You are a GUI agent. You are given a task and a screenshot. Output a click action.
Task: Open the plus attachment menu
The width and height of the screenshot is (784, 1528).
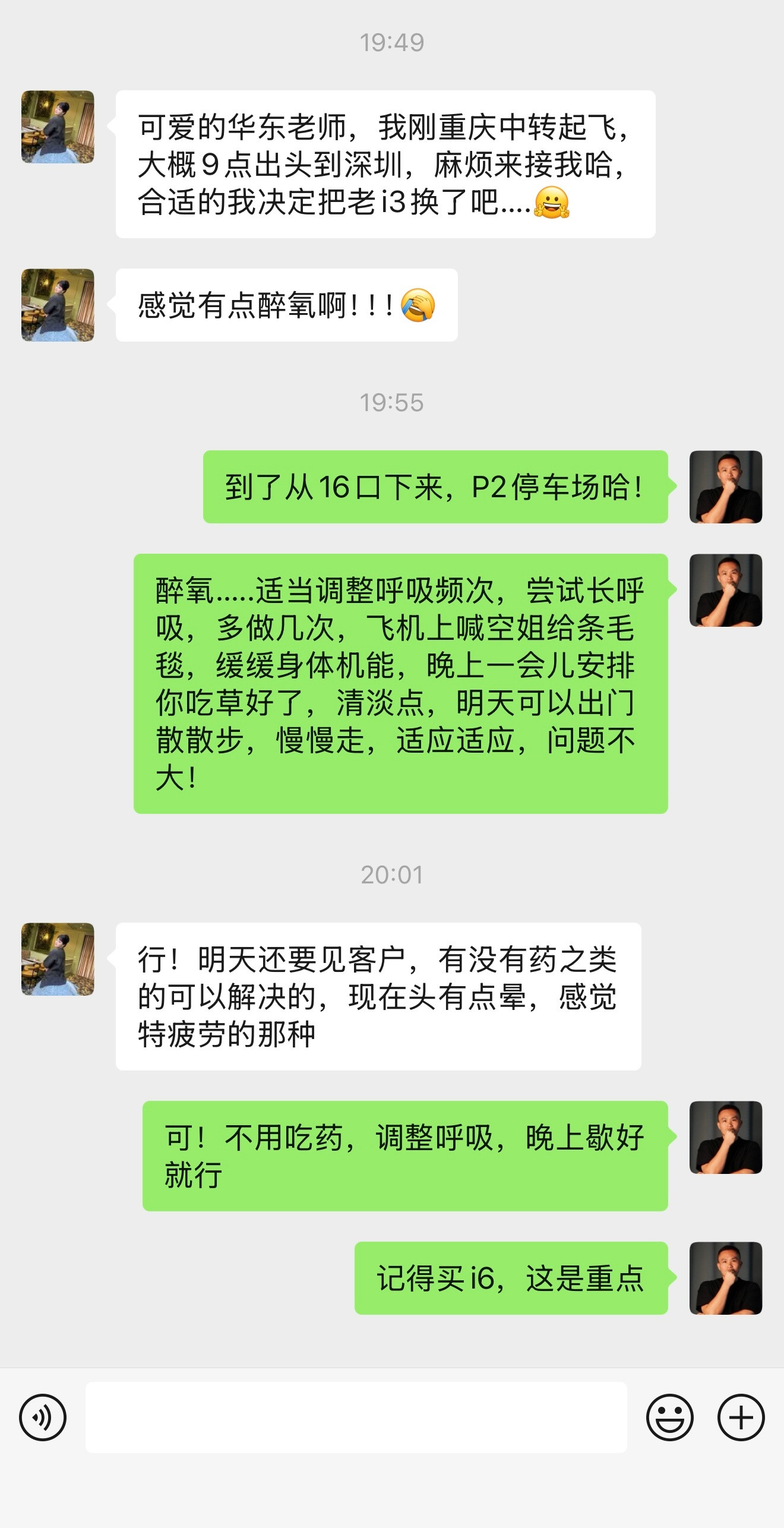[741, 1417]
